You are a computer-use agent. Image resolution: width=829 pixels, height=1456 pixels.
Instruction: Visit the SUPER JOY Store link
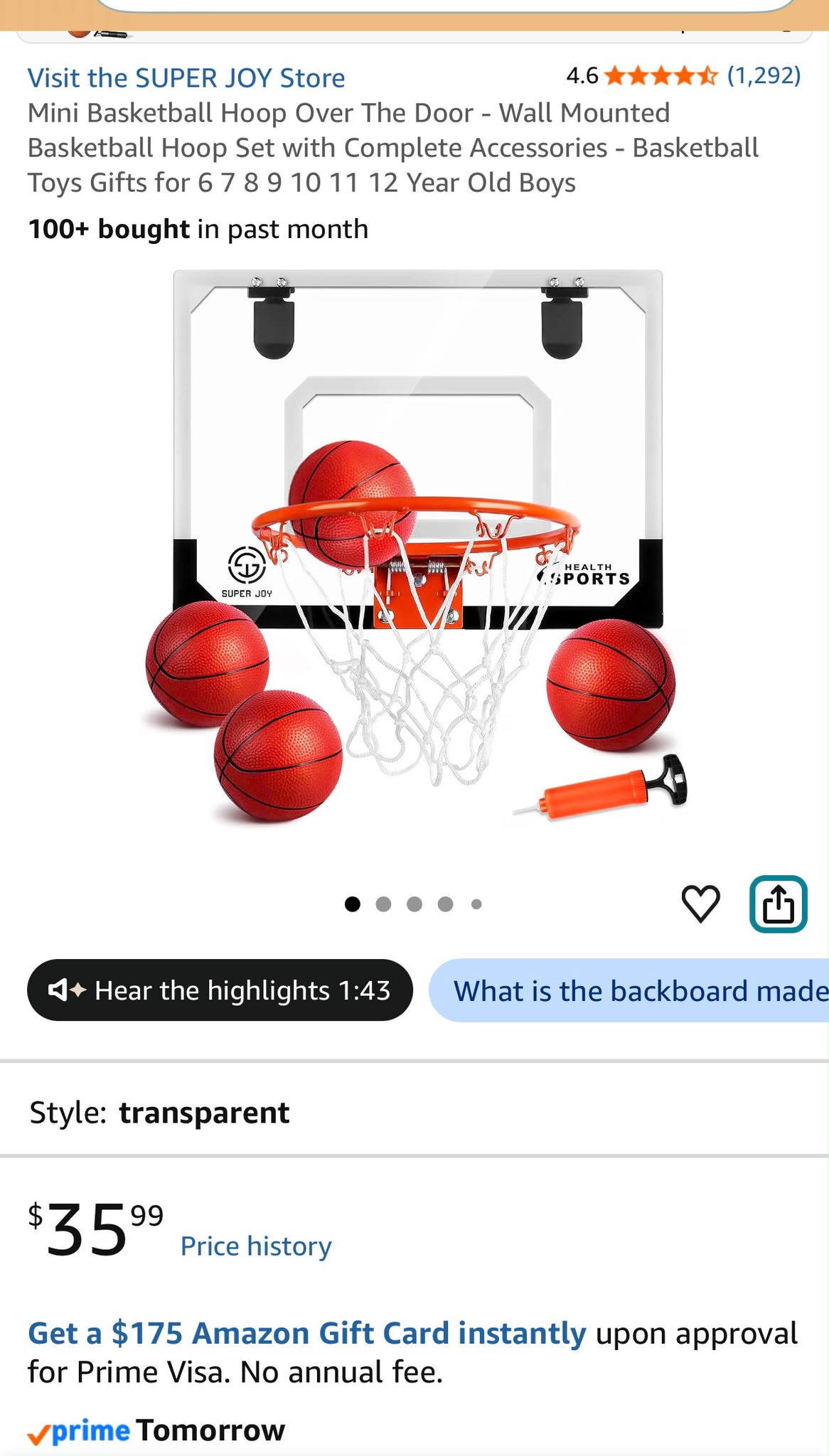pyautogui.click(x=186, y=77)
